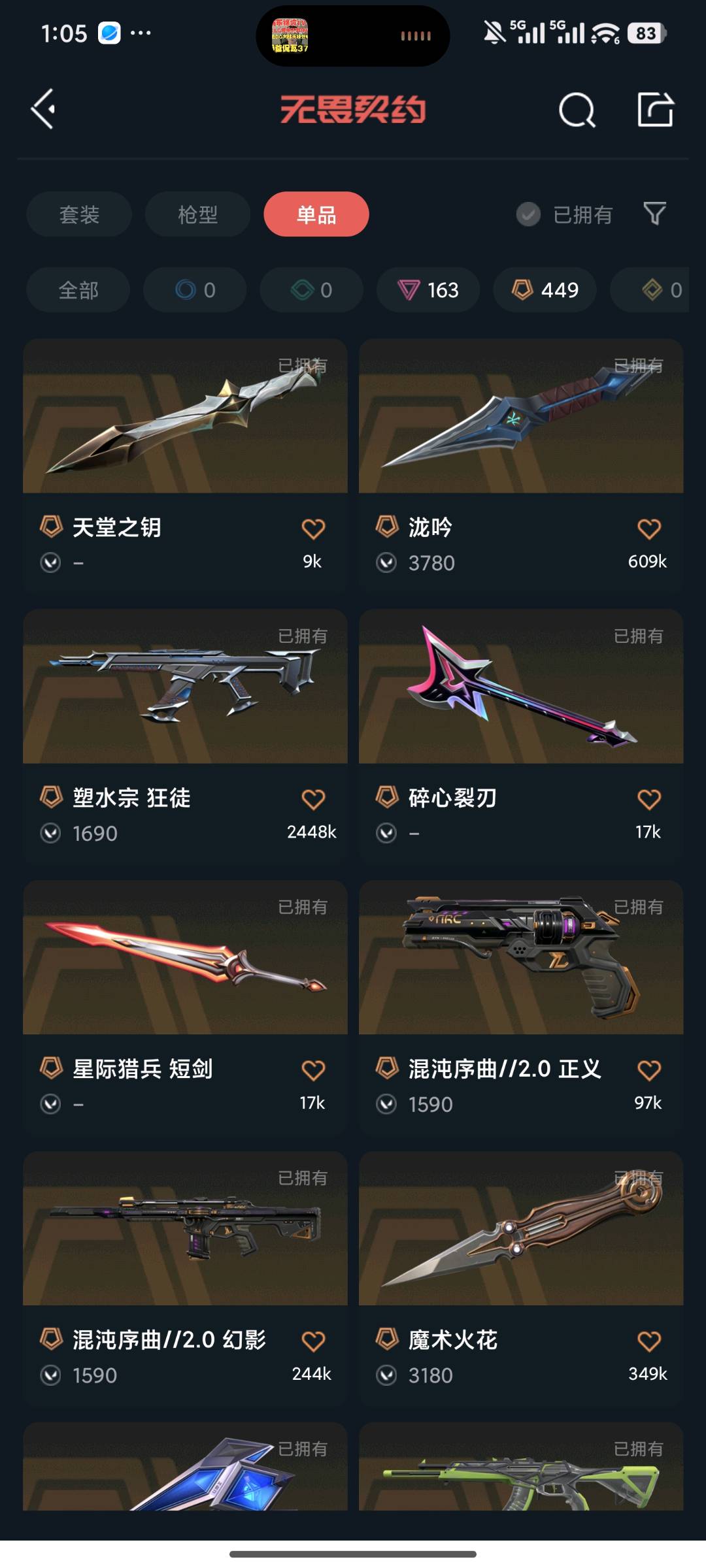706x1568 pixels.
Task: Filter by the chip showing 449
Action: point(545,289)
